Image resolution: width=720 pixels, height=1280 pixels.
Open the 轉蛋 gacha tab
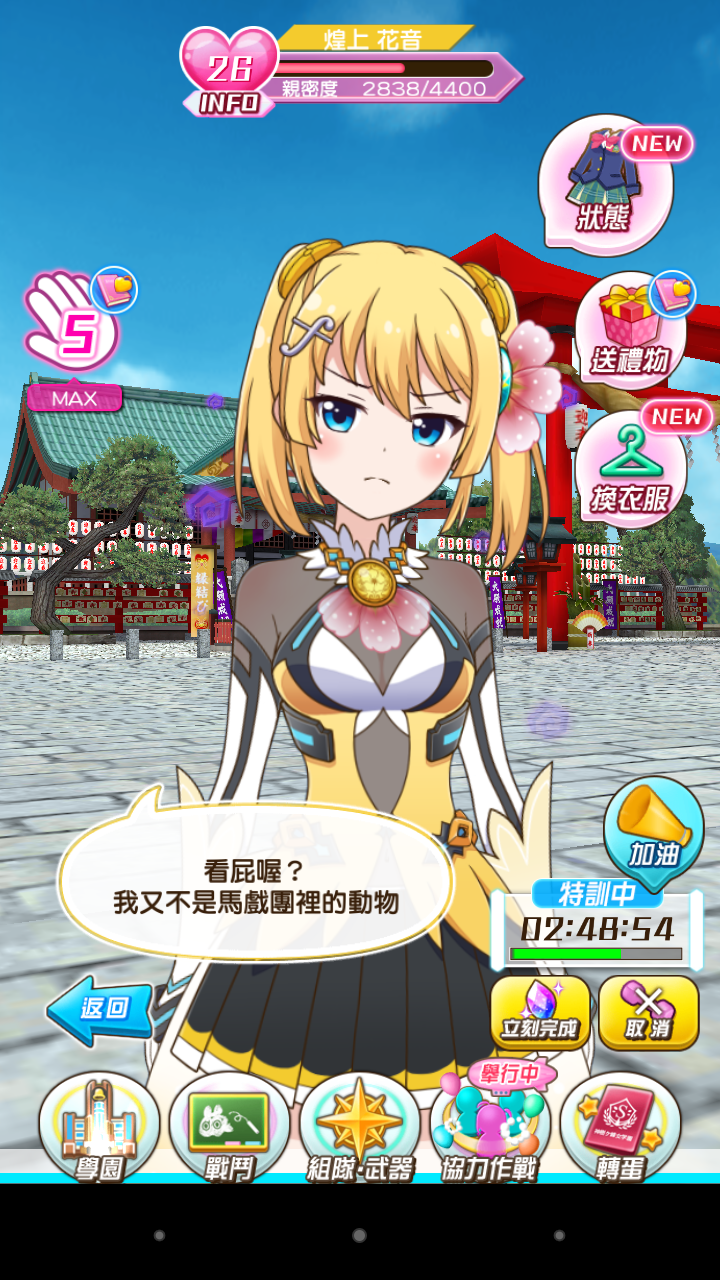(x=620, y=1128)
